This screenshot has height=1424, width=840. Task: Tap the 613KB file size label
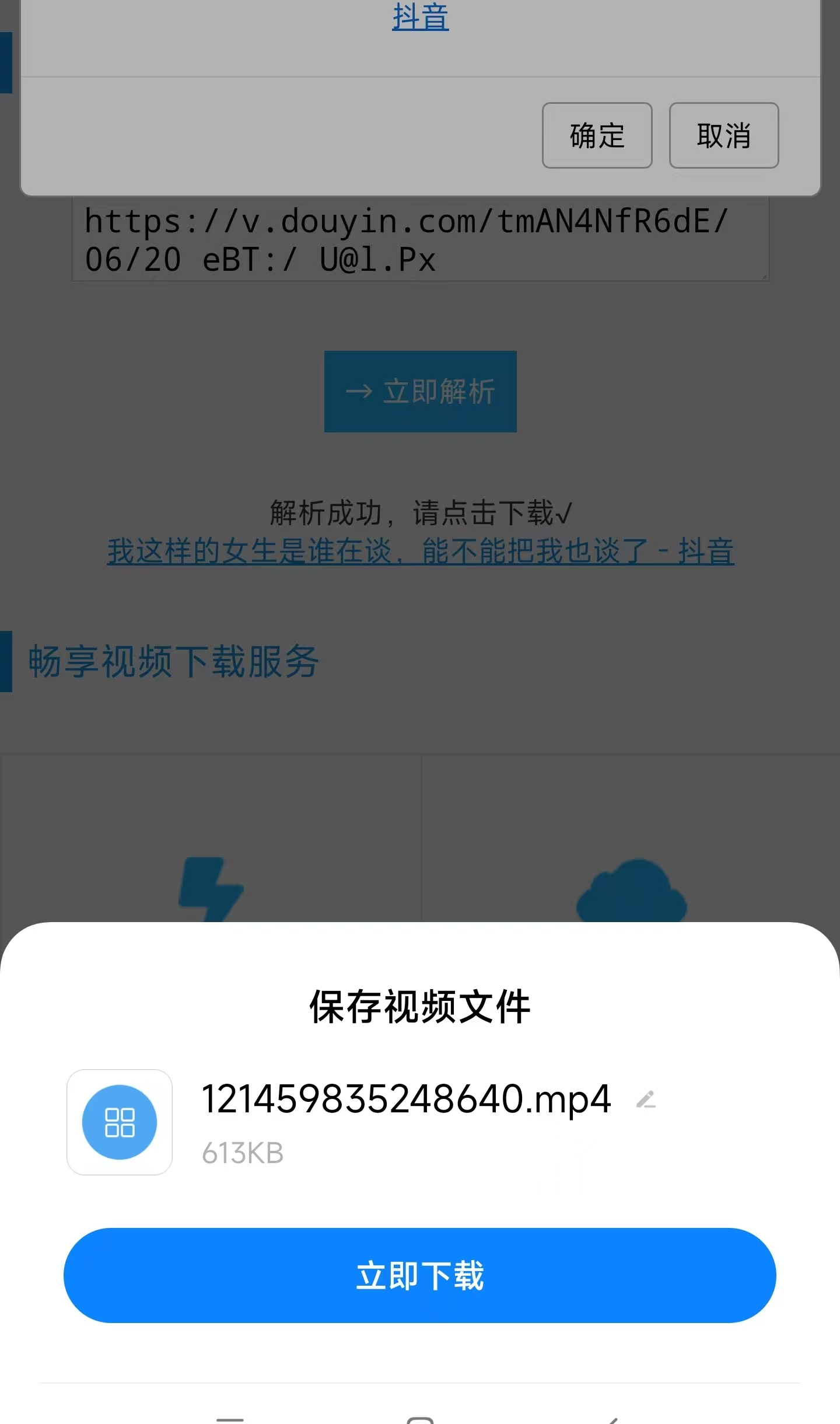pyautogui.click(x=242, y=1150)
